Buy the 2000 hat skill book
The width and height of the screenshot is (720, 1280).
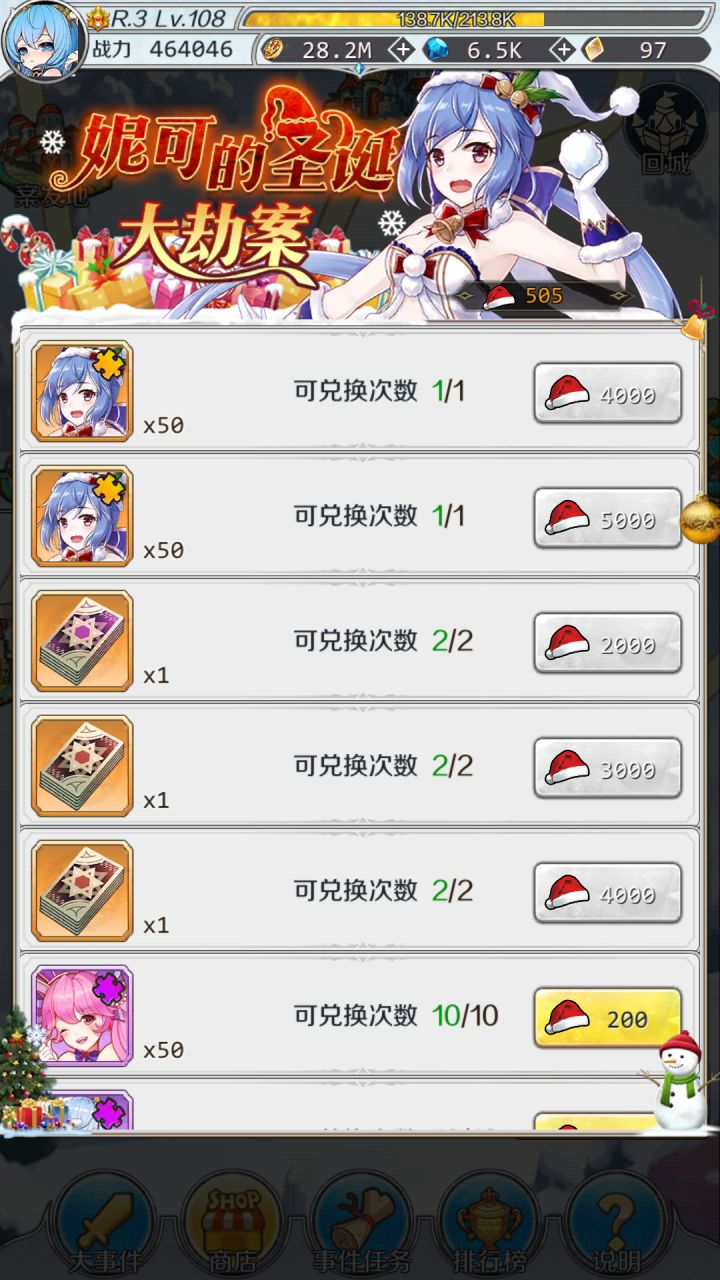coord(607,643)
